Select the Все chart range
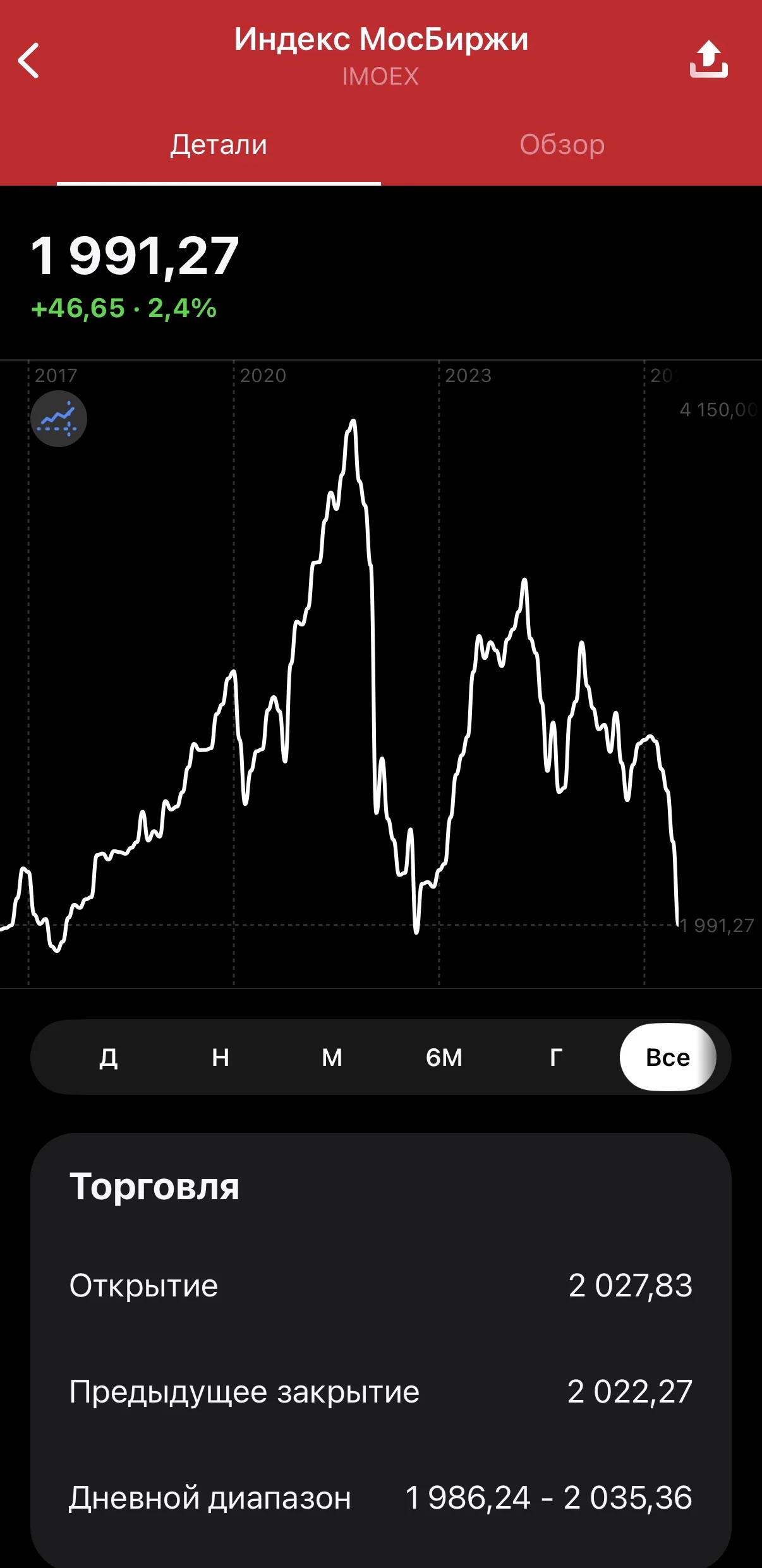762x1568 pixels. 668,1057
